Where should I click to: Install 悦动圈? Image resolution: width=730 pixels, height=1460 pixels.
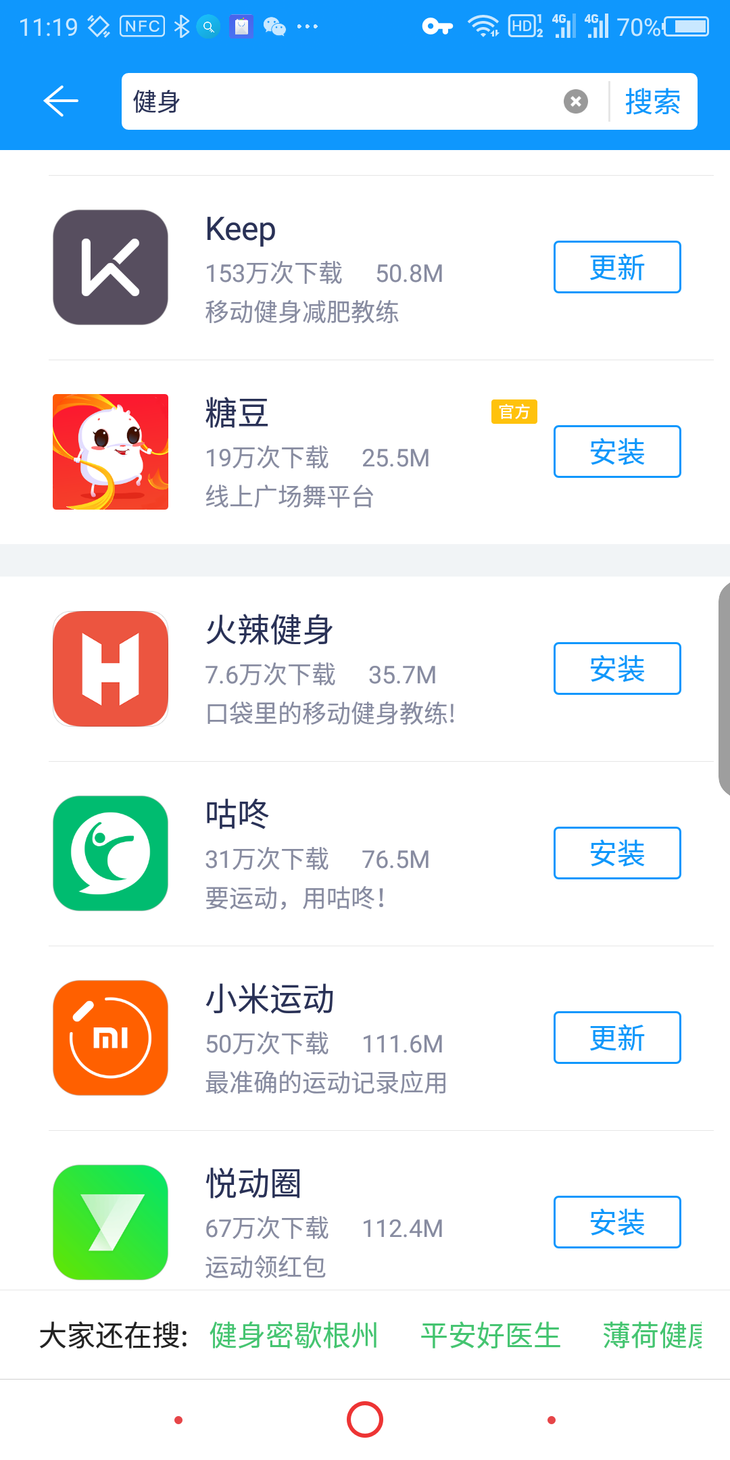click(x=617, y=1222)
